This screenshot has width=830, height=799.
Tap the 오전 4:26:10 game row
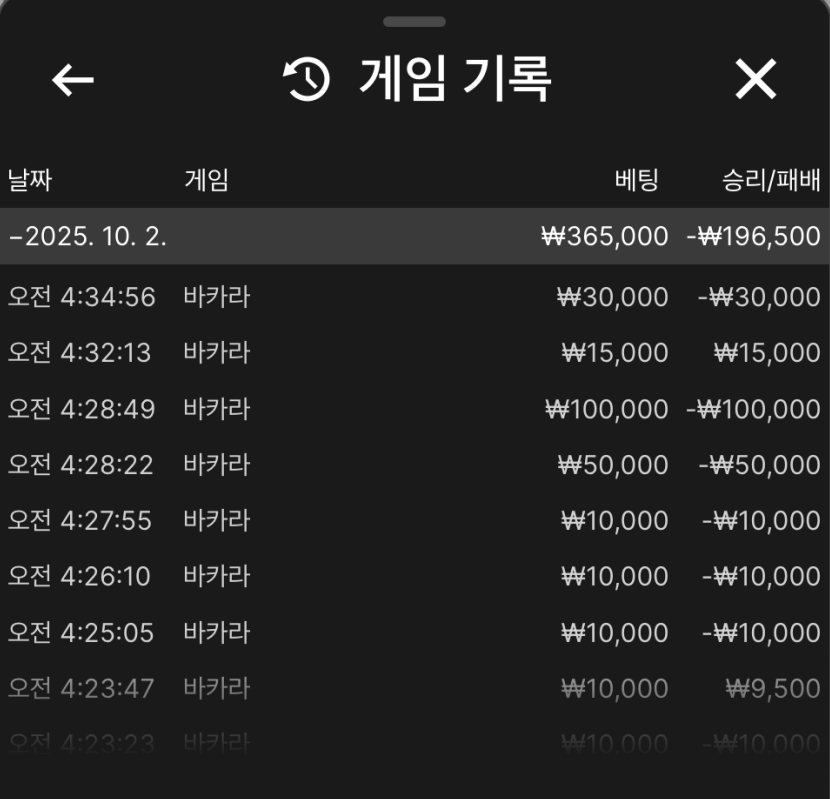click(414, 577)
